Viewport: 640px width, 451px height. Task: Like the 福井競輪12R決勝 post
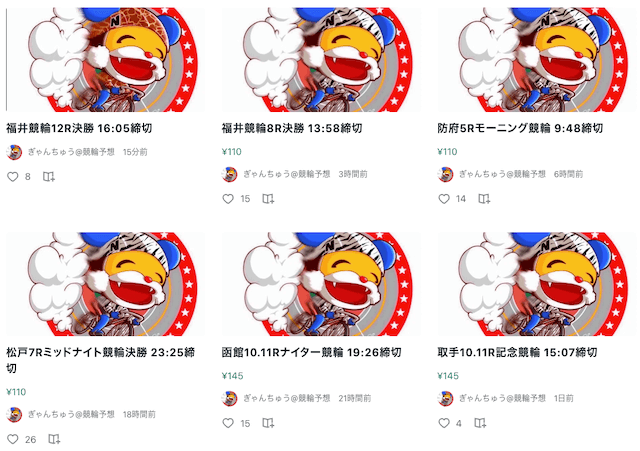(x=13, y=177)
